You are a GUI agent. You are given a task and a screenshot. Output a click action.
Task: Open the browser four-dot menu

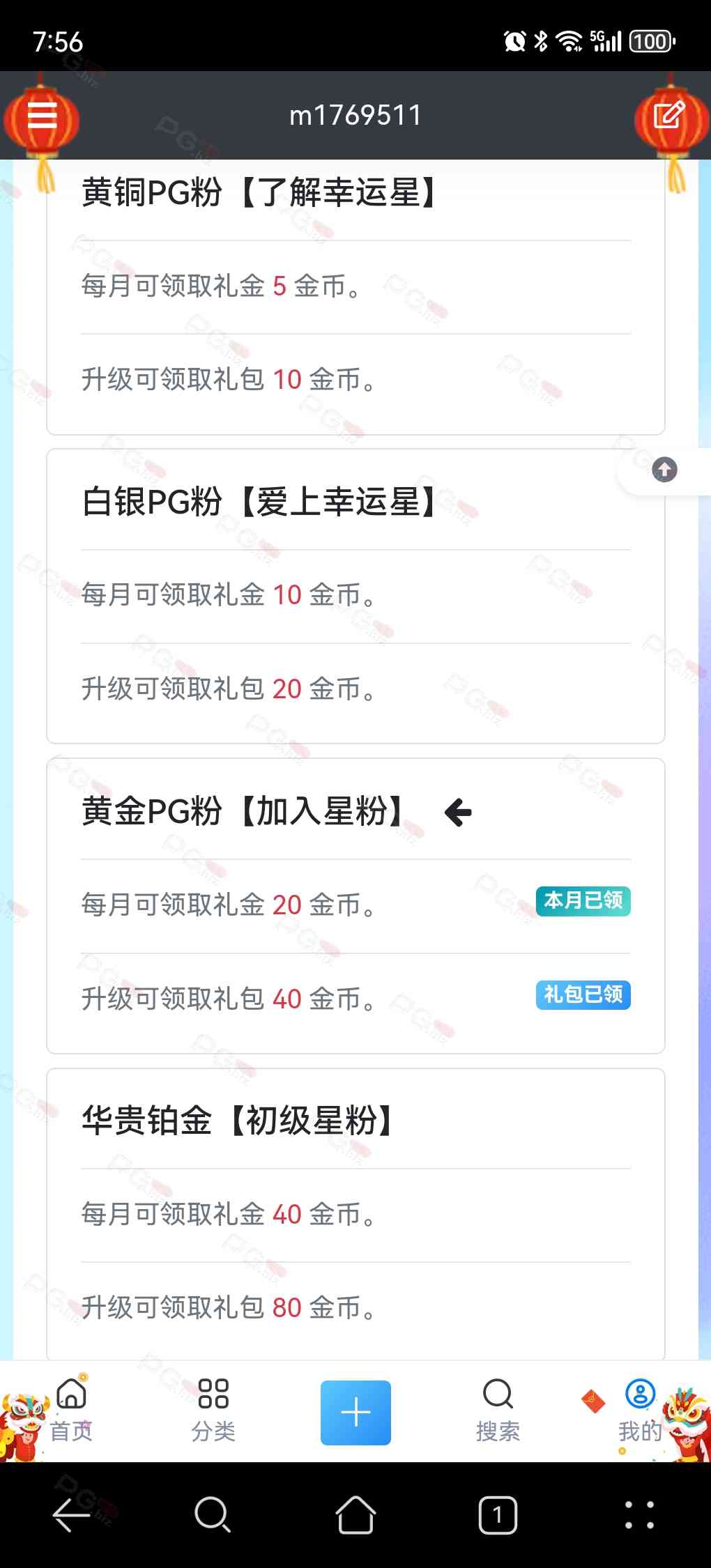click(x=639, y=1515)
